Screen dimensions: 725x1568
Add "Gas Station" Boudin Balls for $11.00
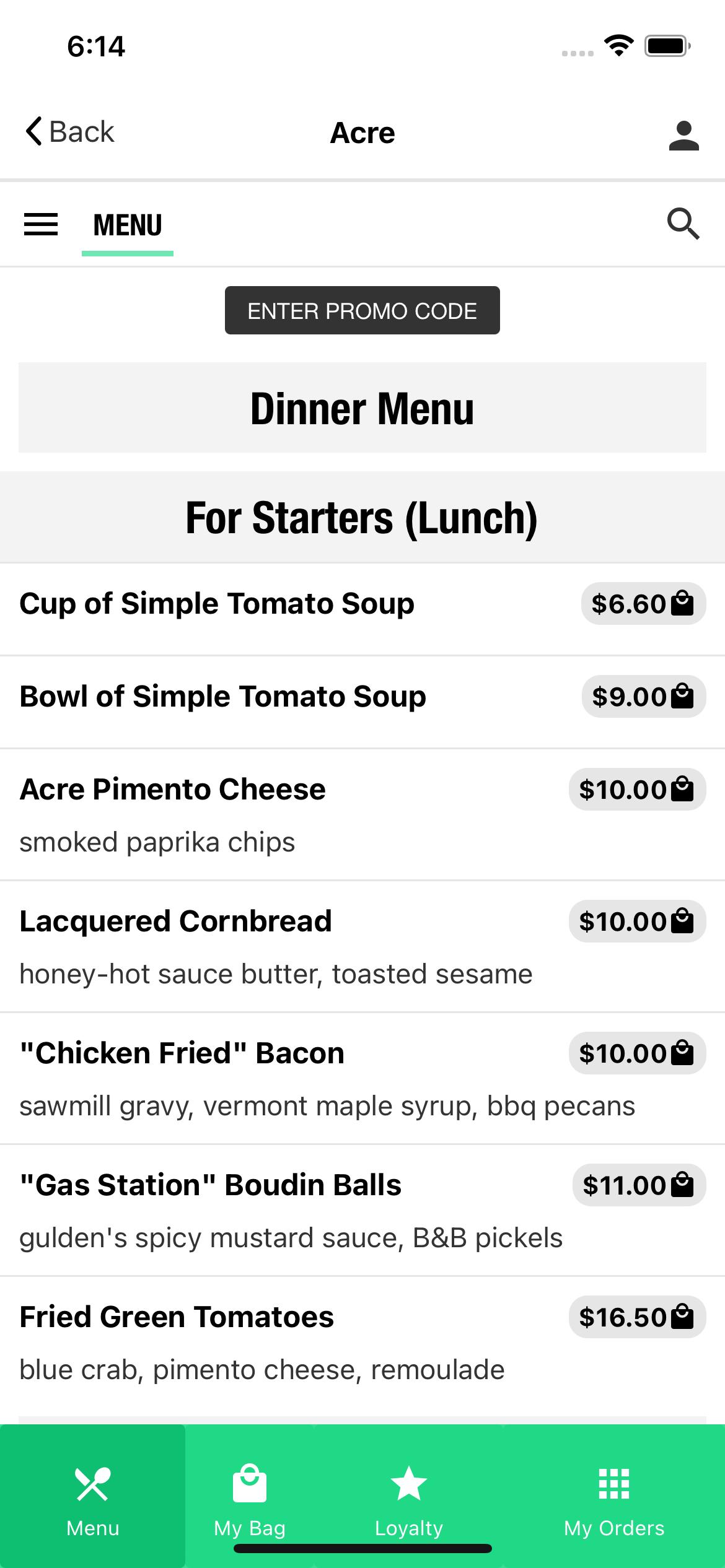coord(639,1185)
